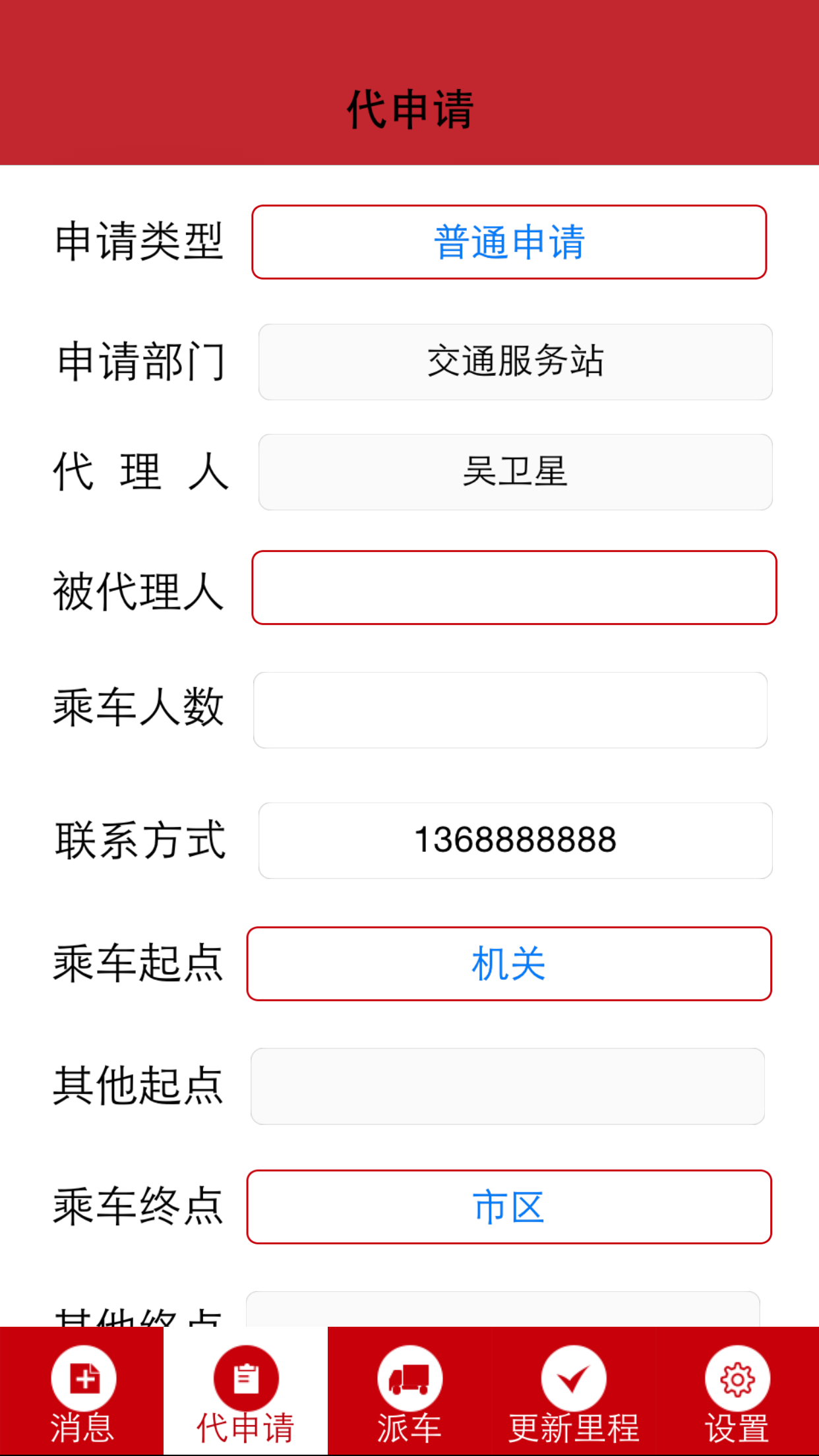Tap the 代理人 field showing 吴卫星
The height and width of the screenshot is (1456, 819).
tap(515, 471)
